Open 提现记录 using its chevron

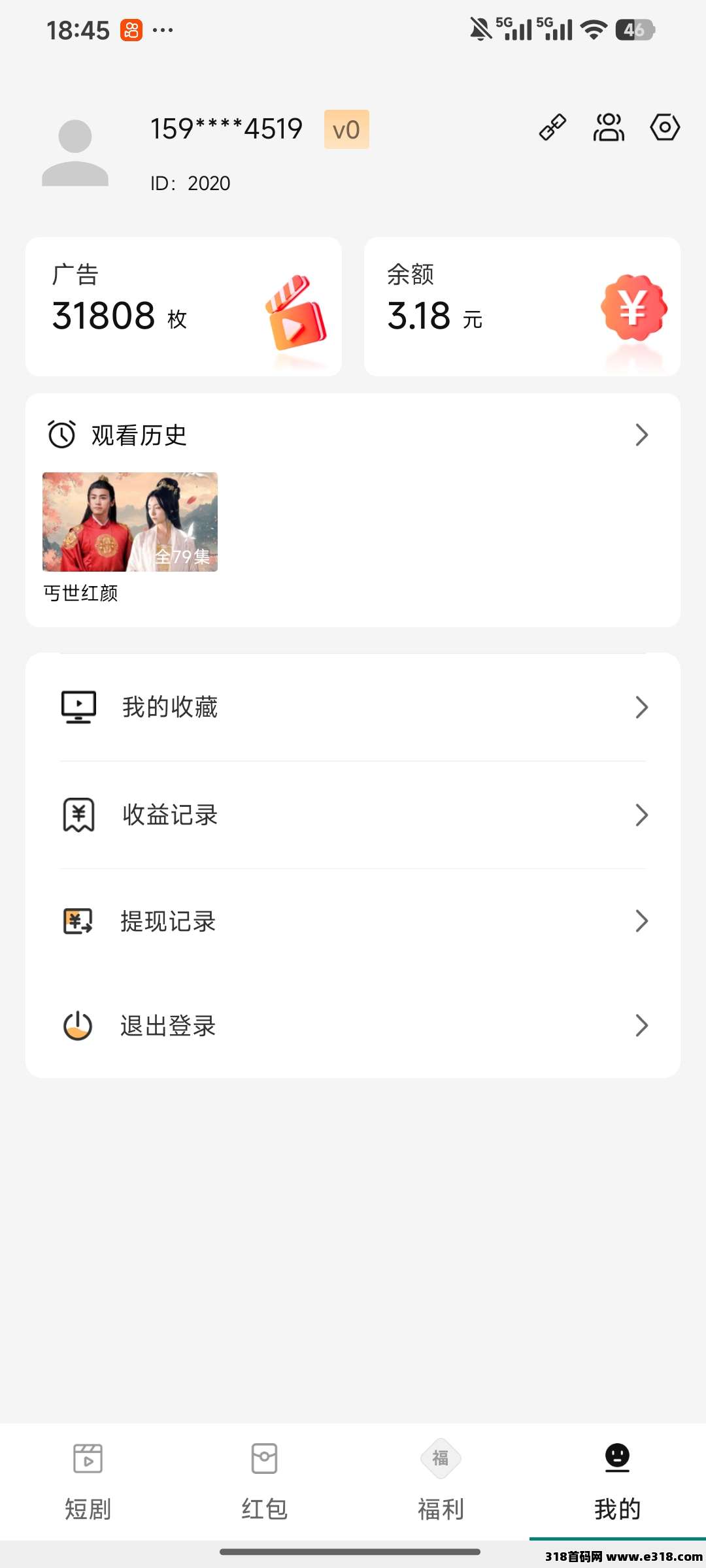(641, 921)
